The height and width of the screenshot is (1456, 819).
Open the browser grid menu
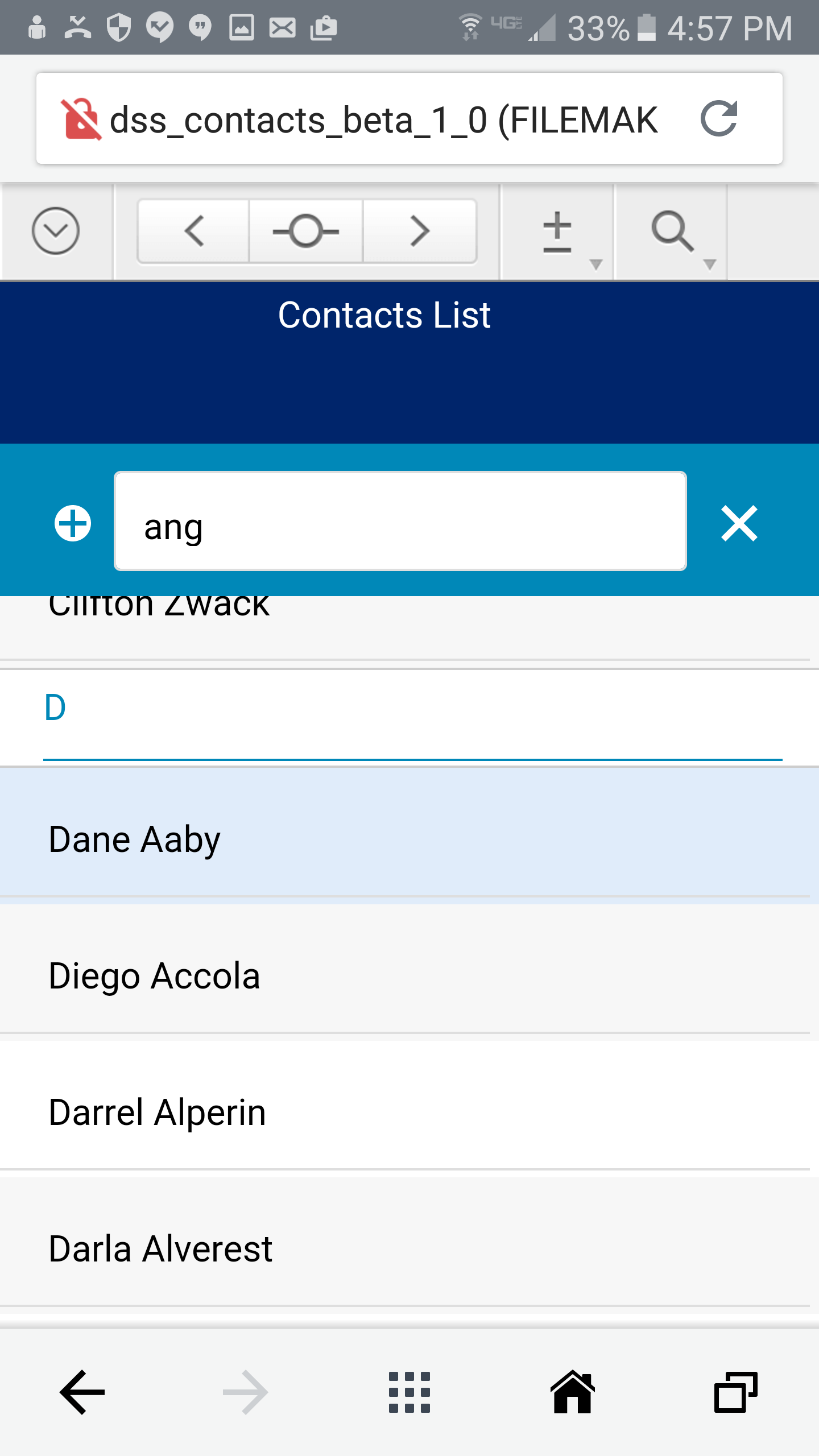[x=409, y=1392]
